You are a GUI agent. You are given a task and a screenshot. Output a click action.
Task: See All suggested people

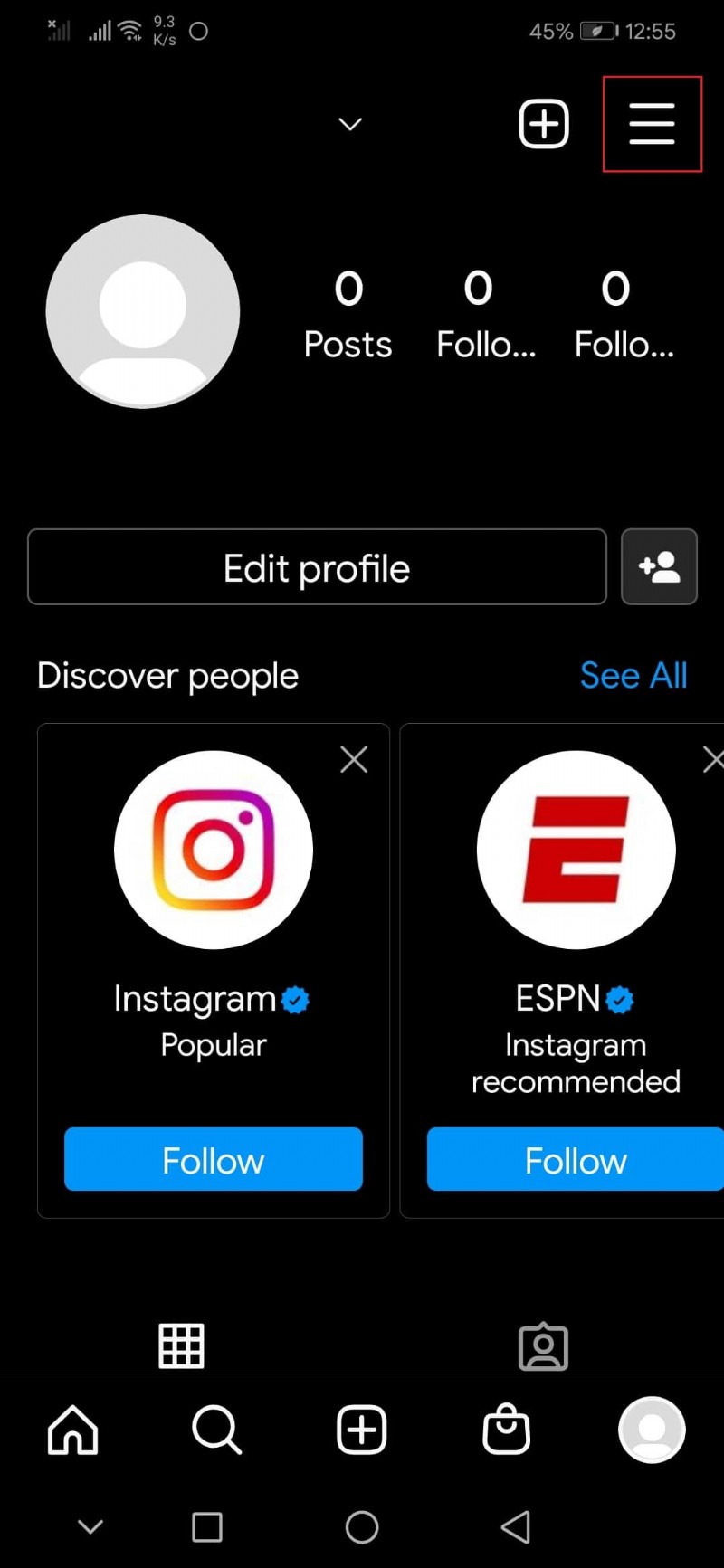click(633, 675)
